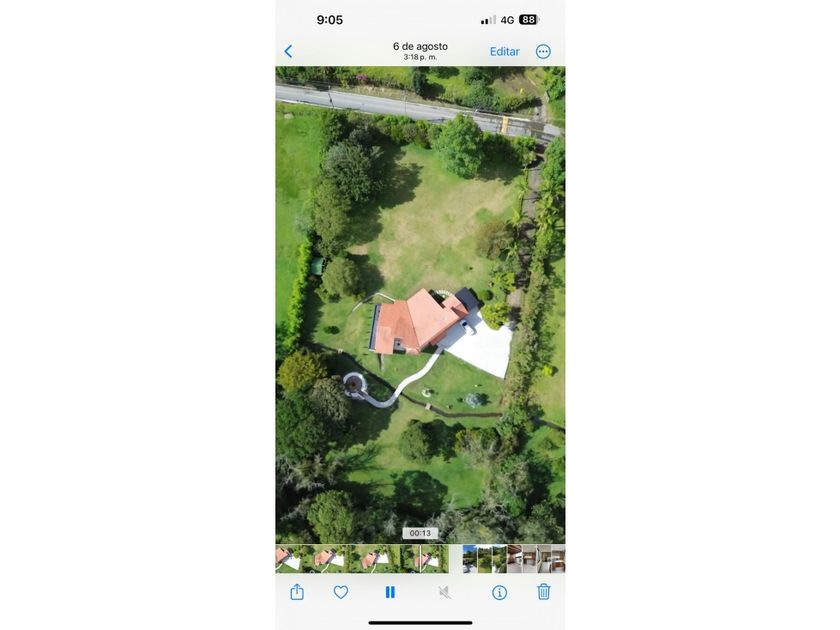840x630 pixels.
Task: Tap the video frame scrubber strip
Action: [362, 559]
